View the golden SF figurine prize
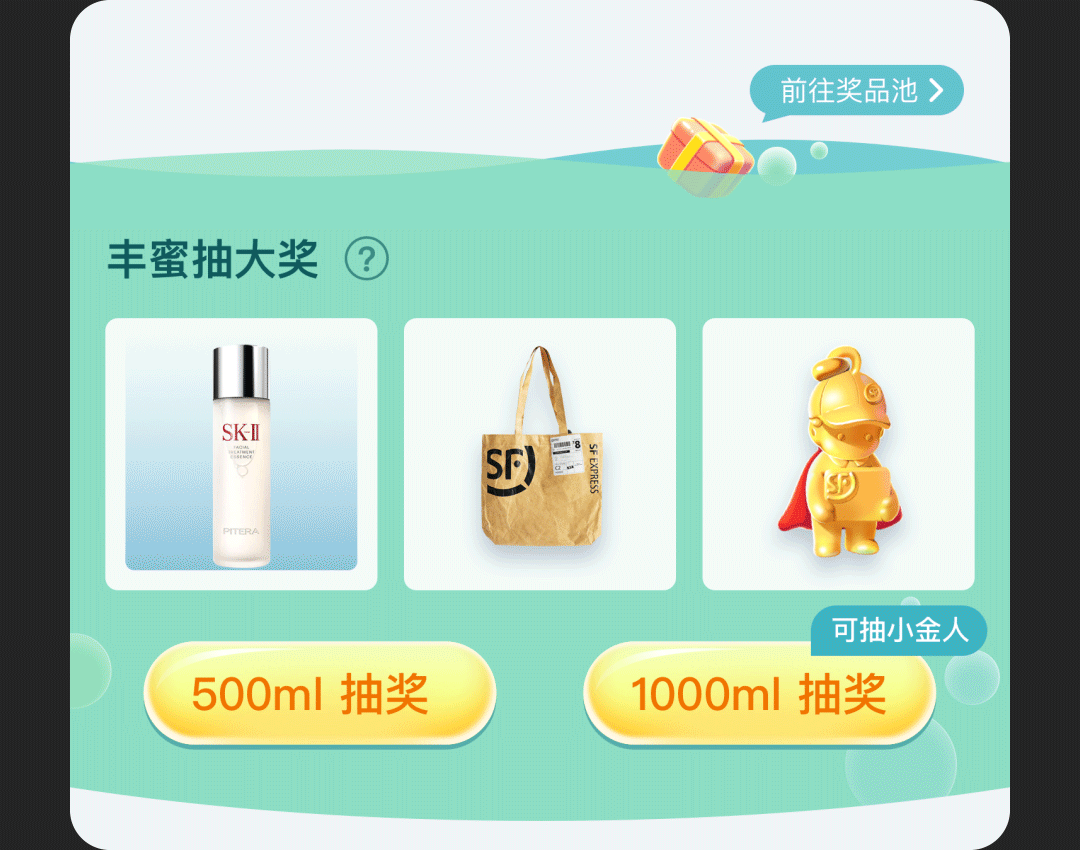Viewport: 1080px width, 850px height. click(x=838, y=454)
